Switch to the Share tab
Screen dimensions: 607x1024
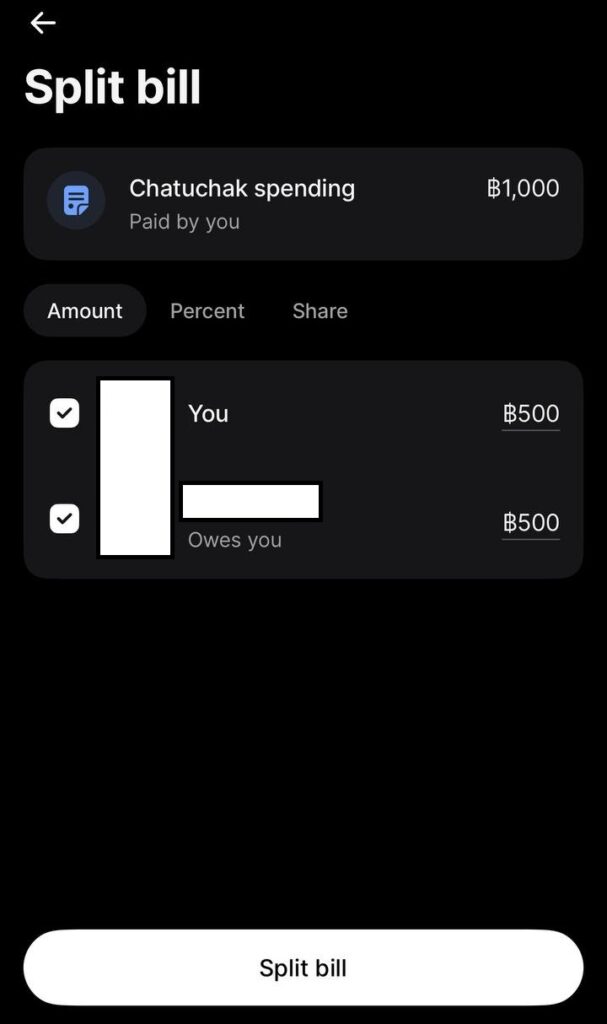coord(320,311)
